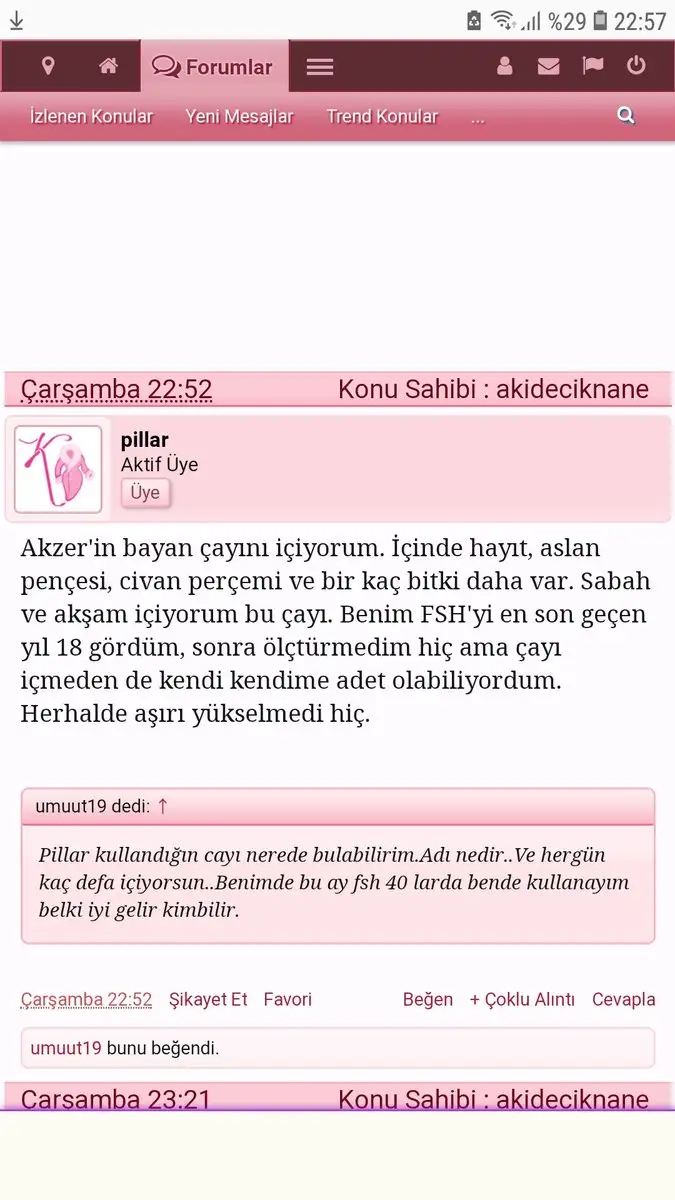The image size is (675, 1200).
Task: Jump to umuut19's quoted post arrow
Action: point(163,806)
